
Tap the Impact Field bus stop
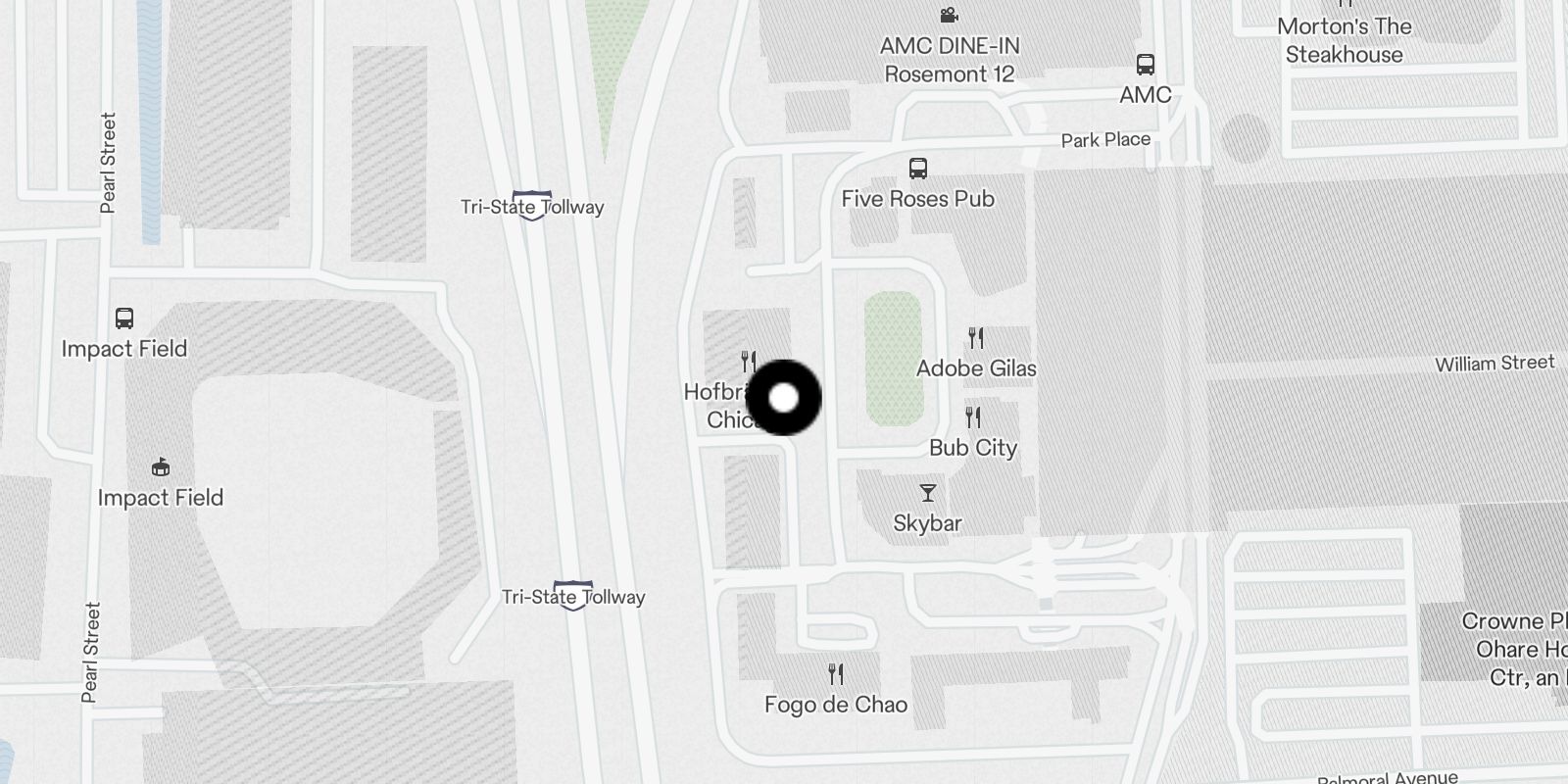(x=124, y=318)
